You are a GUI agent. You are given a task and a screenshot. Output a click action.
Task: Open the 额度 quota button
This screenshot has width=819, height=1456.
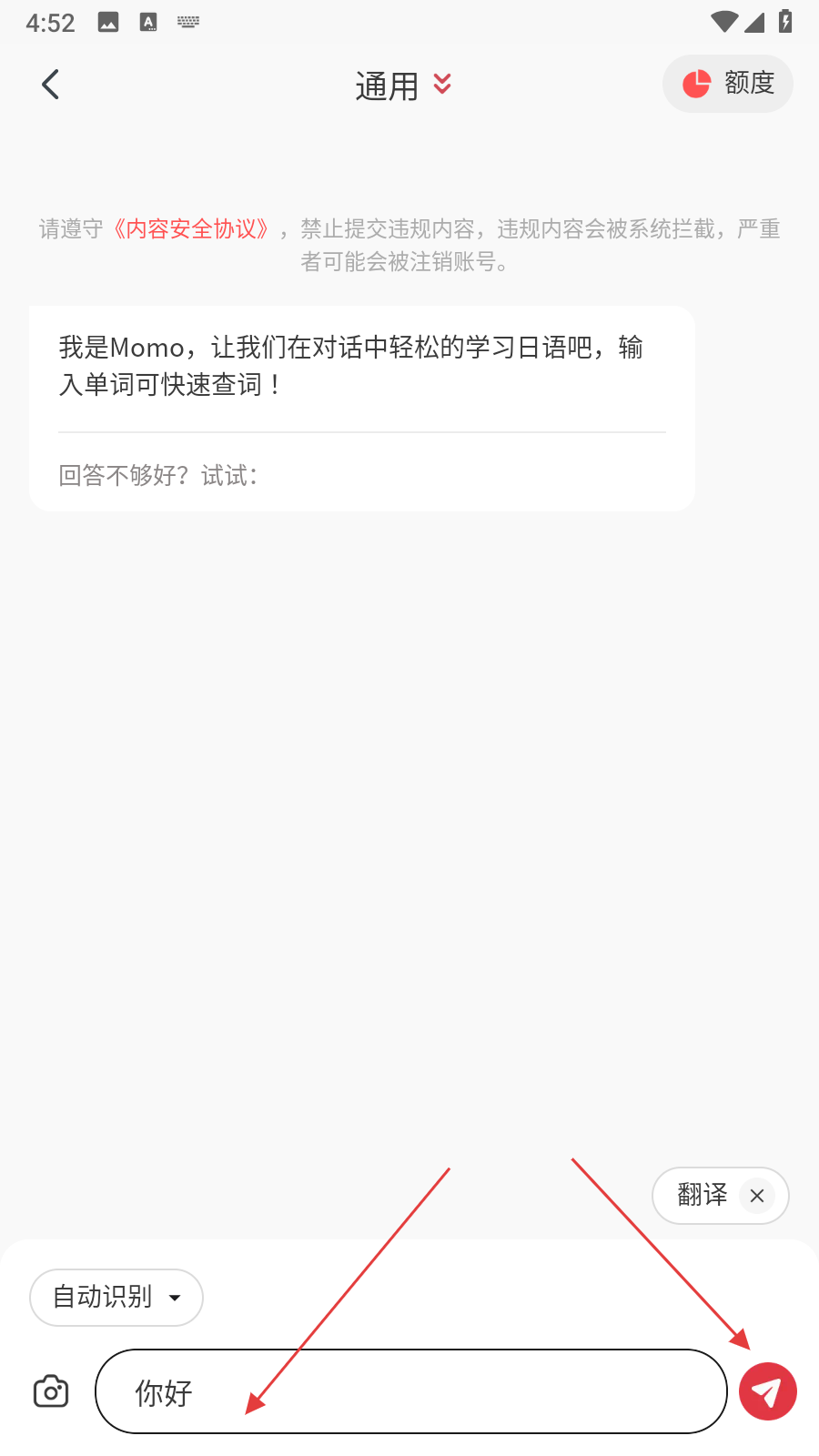pyautogui.click(x=727, y=84)
